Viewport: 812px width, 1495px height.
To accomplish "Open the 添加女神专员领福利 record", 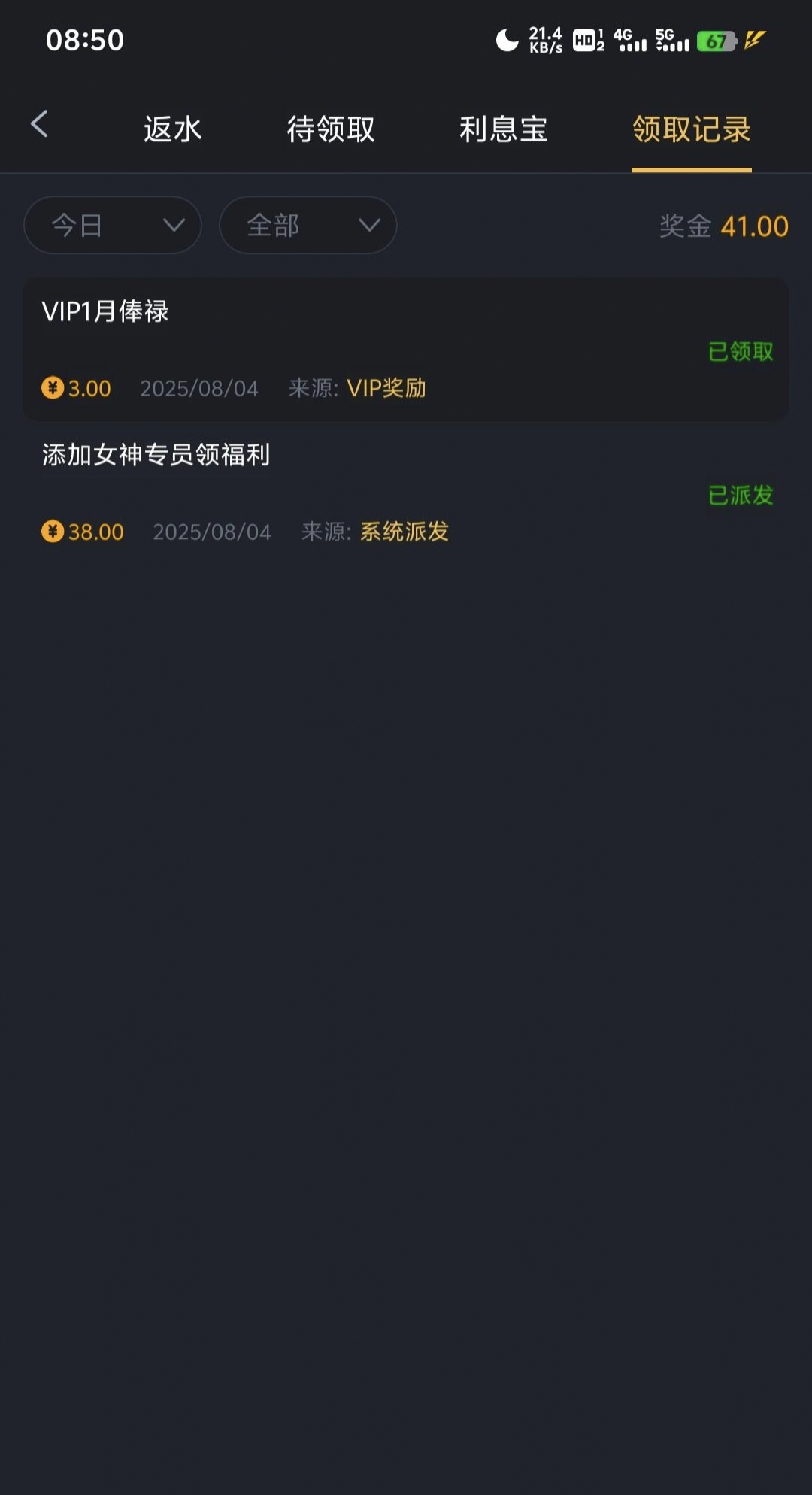I will pyautogui.click(x=406, y=493).
